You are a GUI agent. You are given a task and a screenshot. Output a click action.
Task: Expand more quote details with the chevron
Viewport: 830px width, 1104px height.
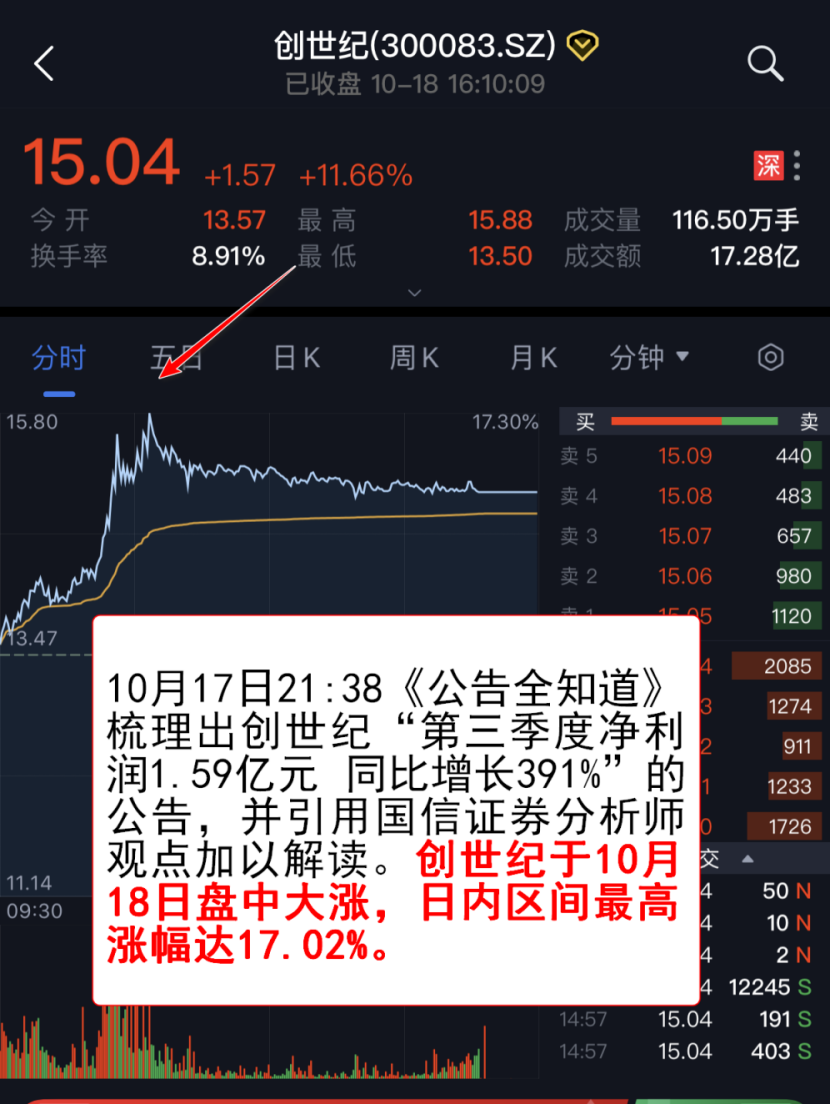(x=415, y=293)
